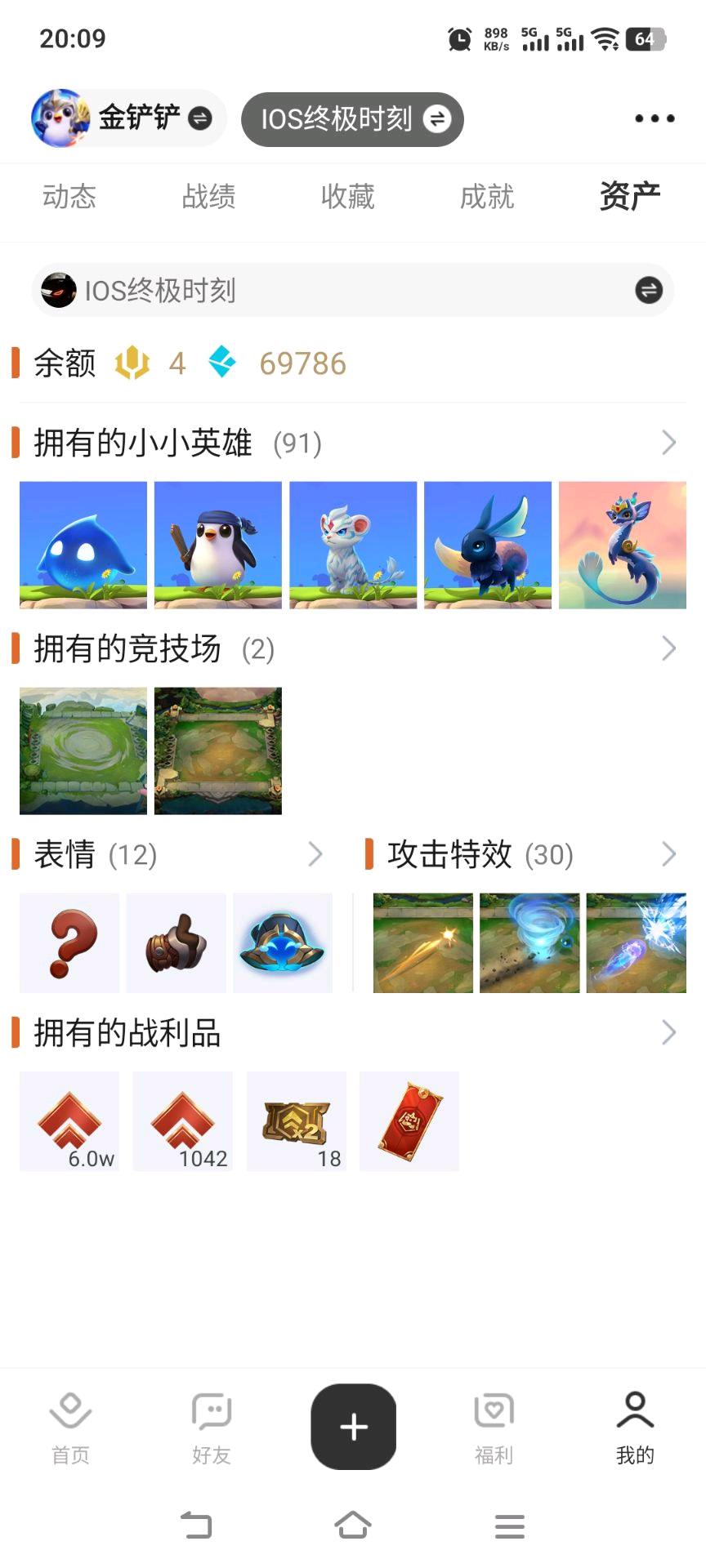
Task: Expand the 拥有的战利品 section
Action: [x=668, y=1032]
